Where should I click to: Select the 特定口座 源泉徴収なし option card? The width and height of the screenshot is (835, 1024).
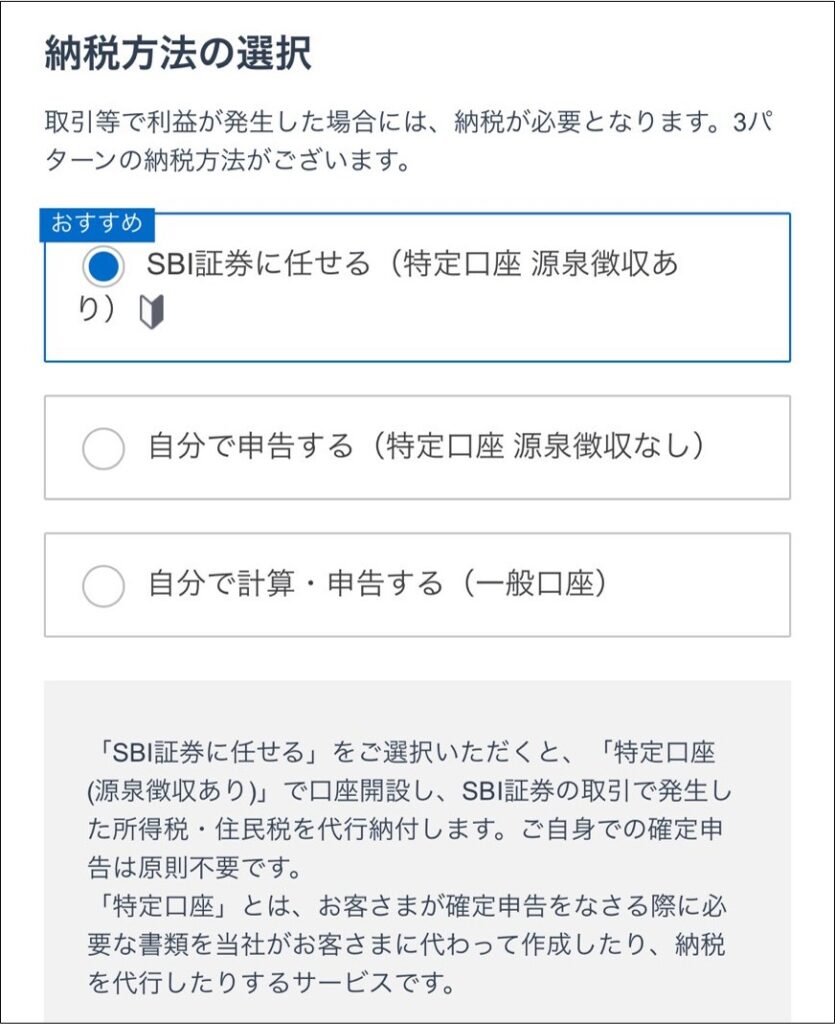(x=415, y=446)
